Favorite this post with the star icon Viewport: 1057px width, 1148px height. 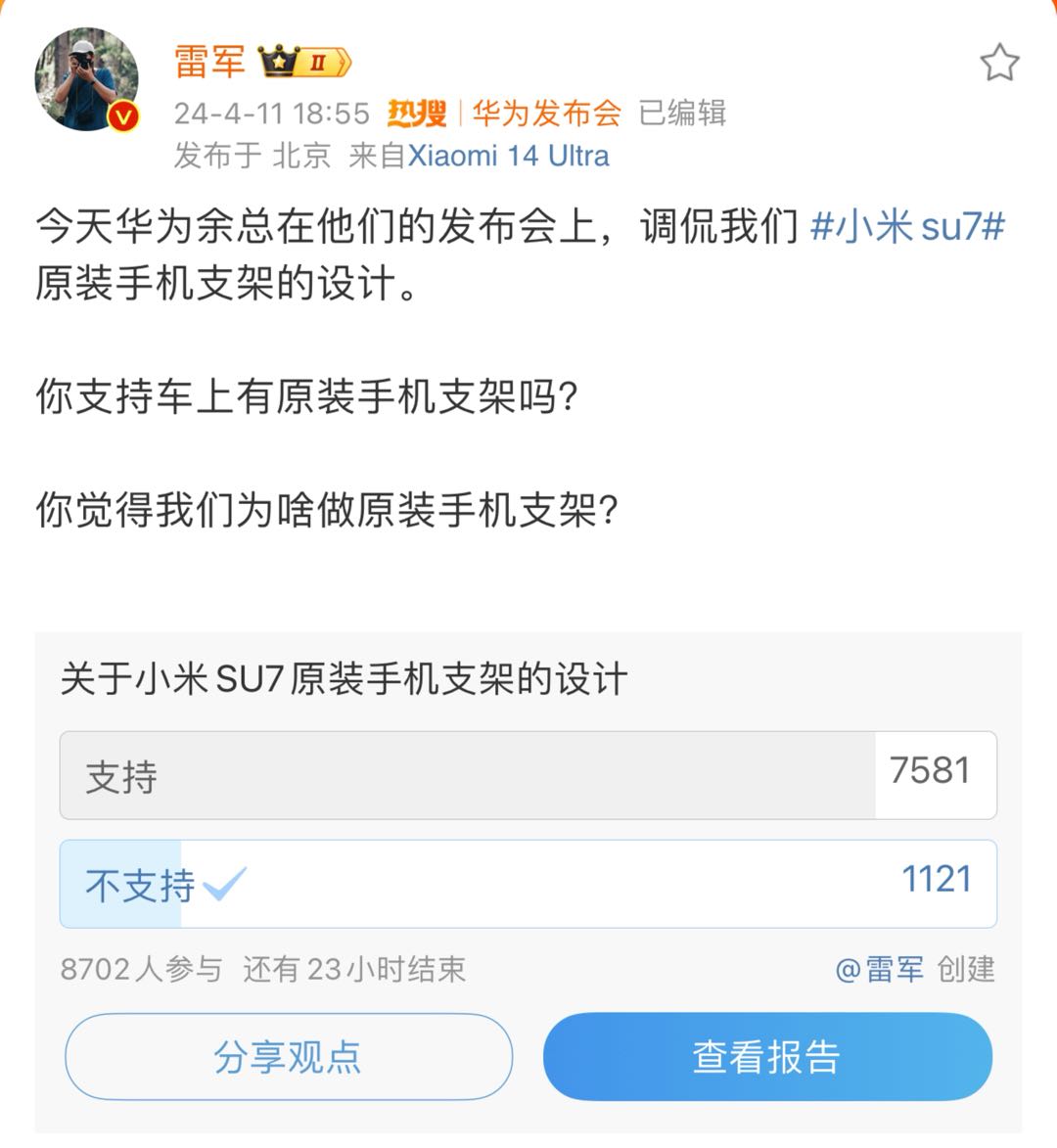click(x=999, y=64)
